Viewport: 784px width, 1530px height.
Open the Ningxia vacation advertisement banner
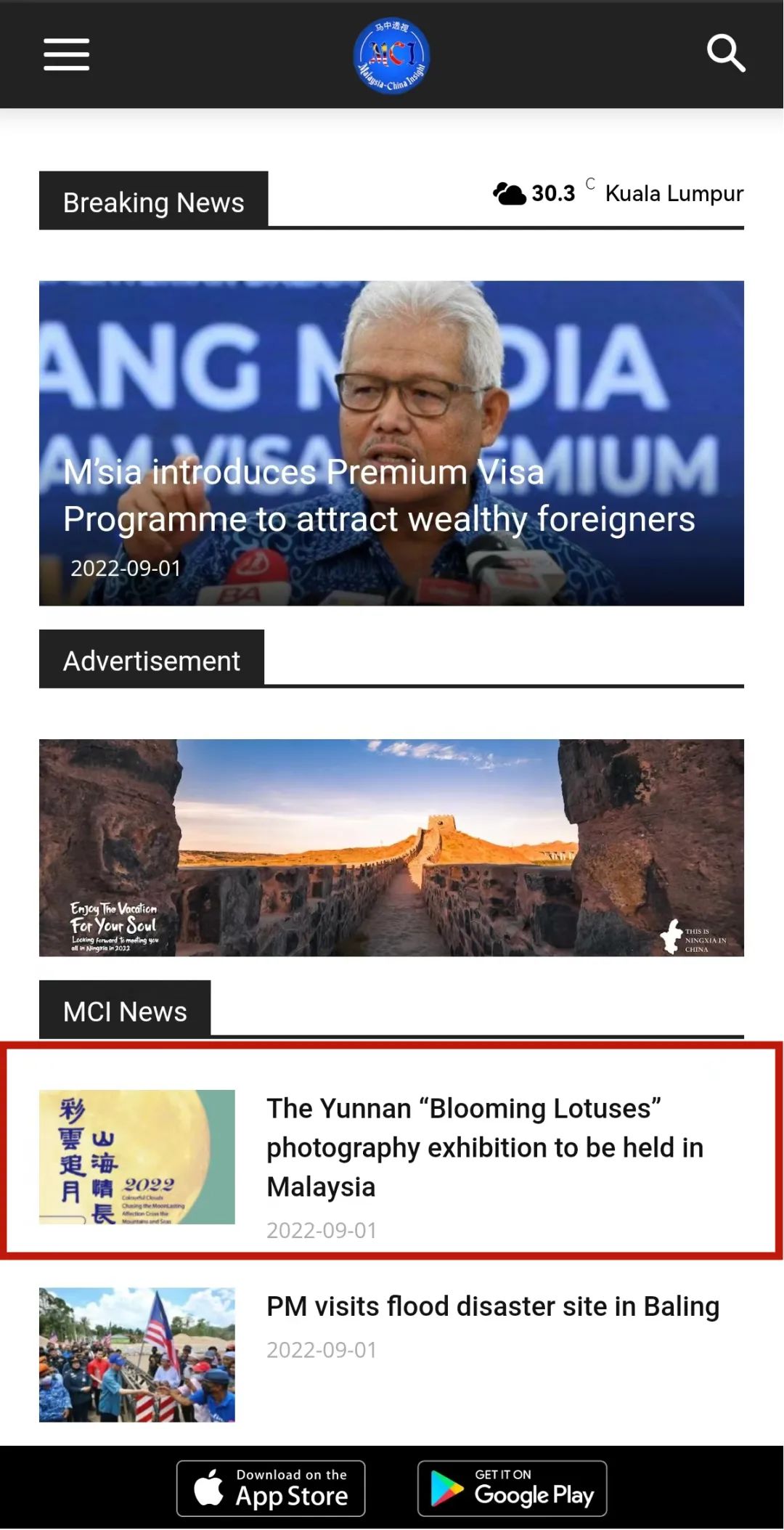[x=391, y=847]
